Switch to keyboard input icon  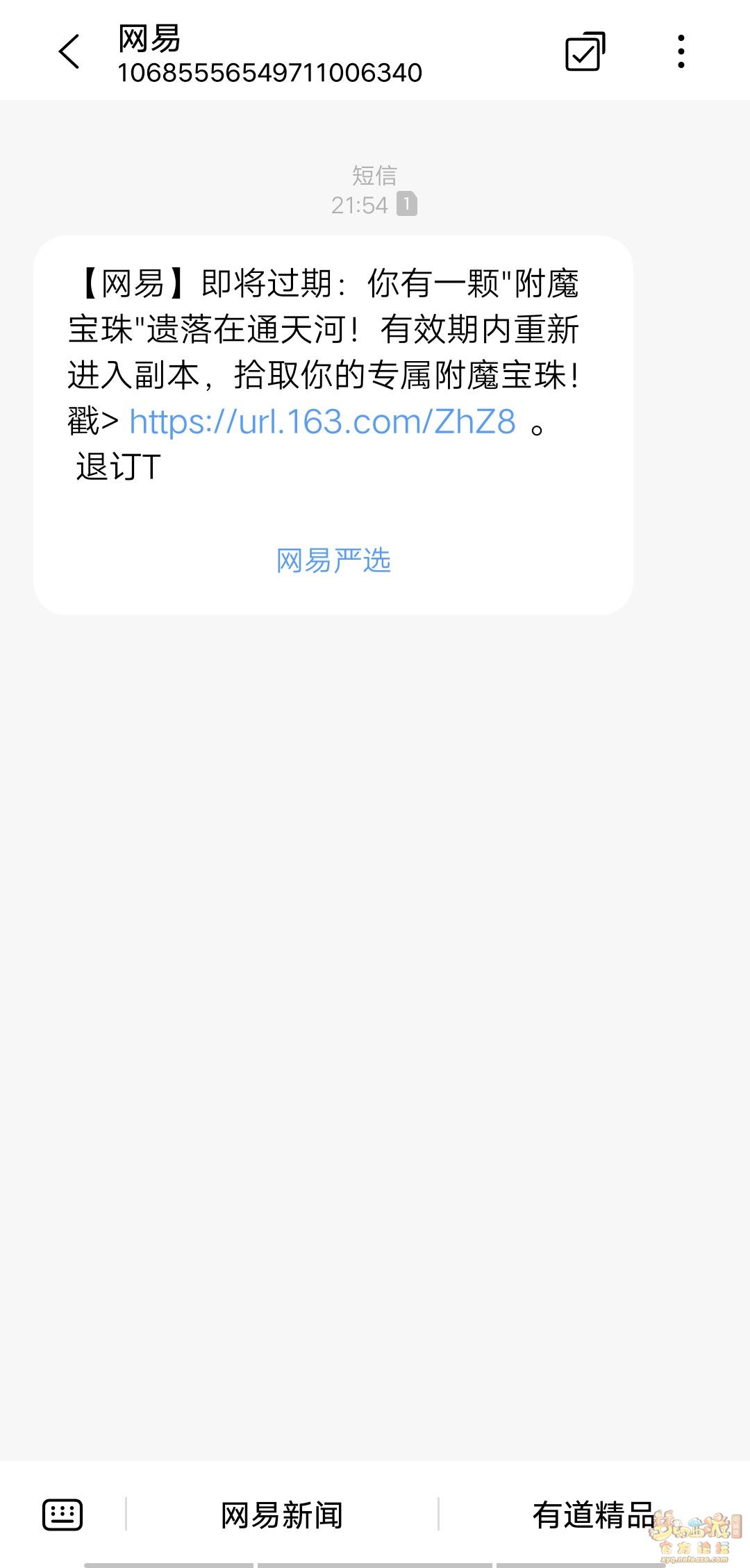[x=62, y=1515]
